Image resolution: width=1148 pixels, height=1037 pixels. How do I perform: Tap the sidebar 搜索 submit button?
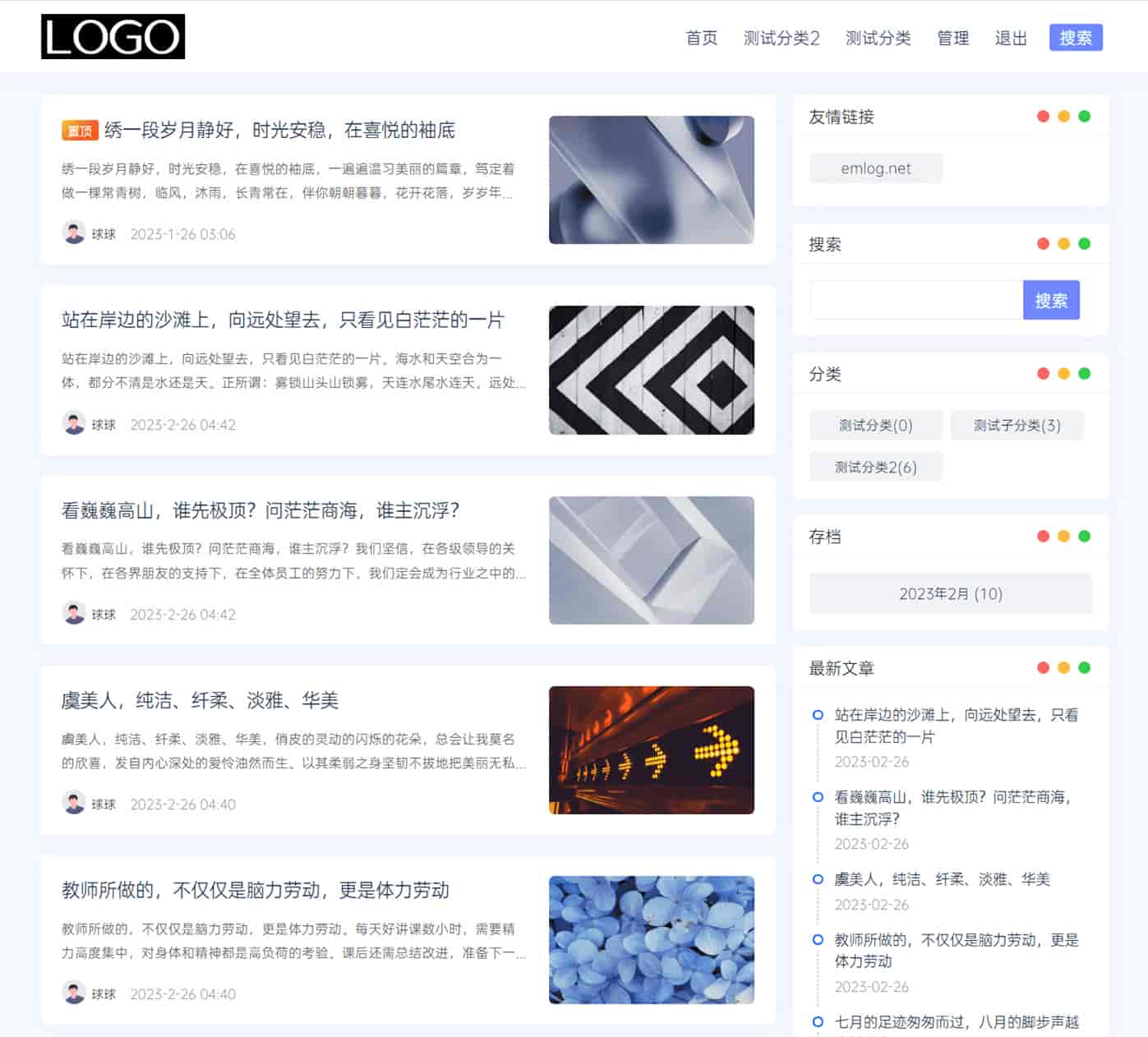click(1050, 300)
